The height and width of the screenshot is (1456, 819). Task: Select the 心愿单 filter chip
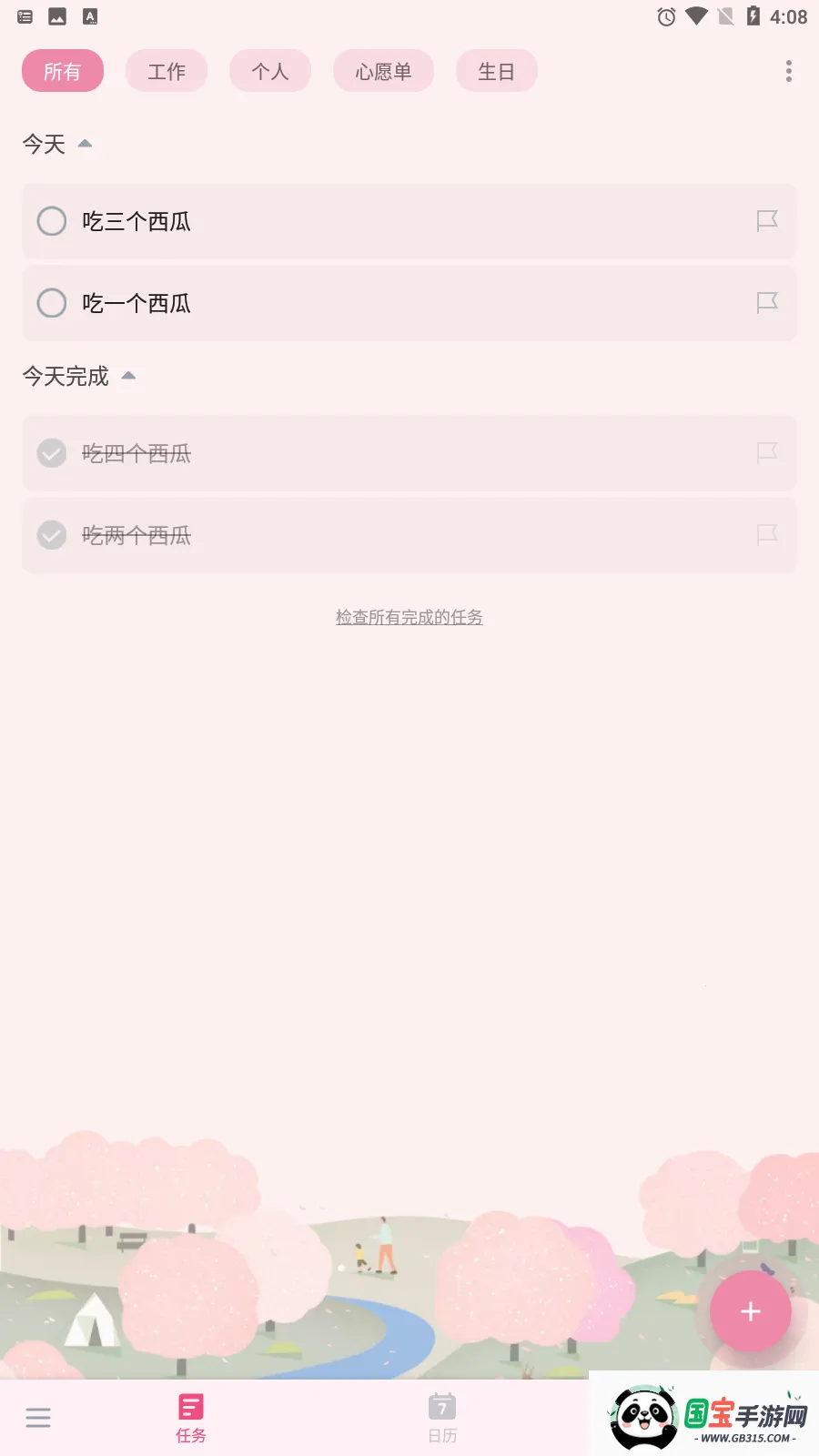383,70
